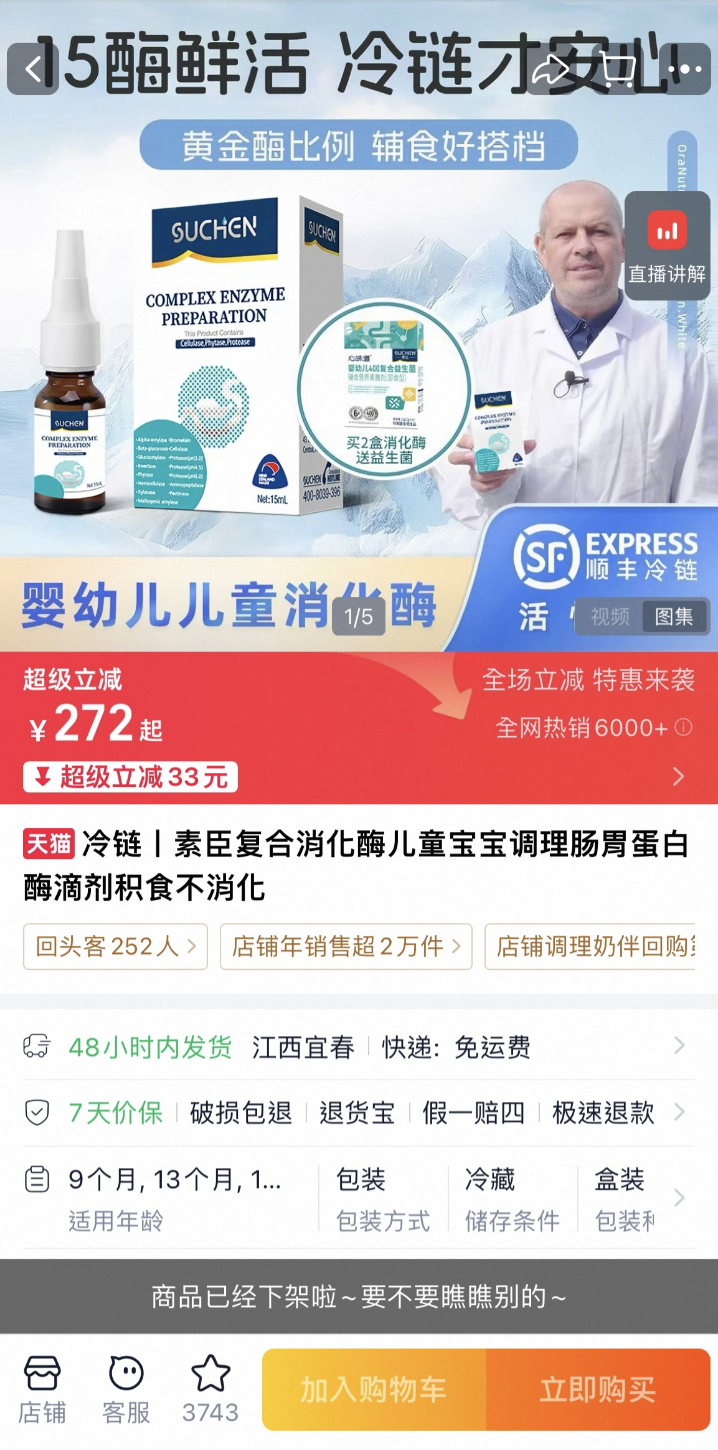View shipping details for 48小时内发货
The image size is (718, 1450).
coord(358,1047)
